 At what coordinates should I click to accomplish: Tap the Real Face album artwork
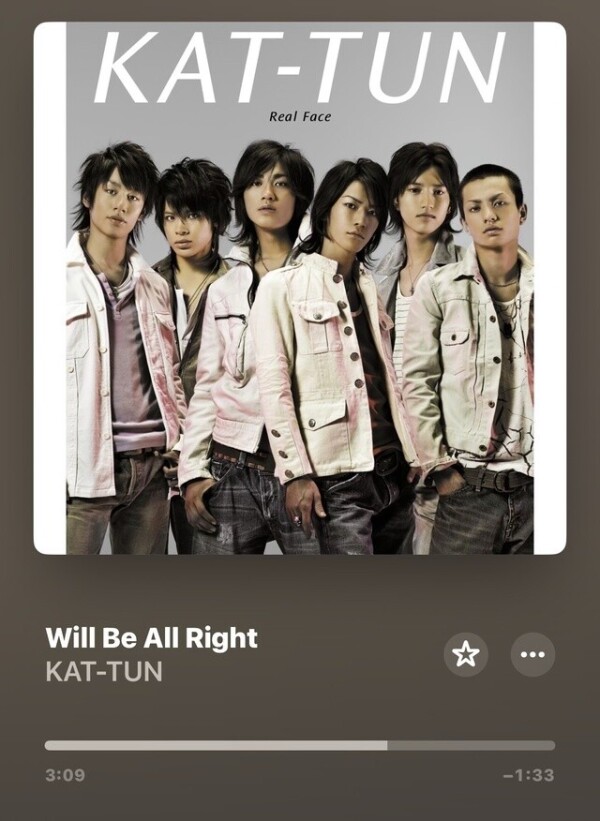[300, 288]
